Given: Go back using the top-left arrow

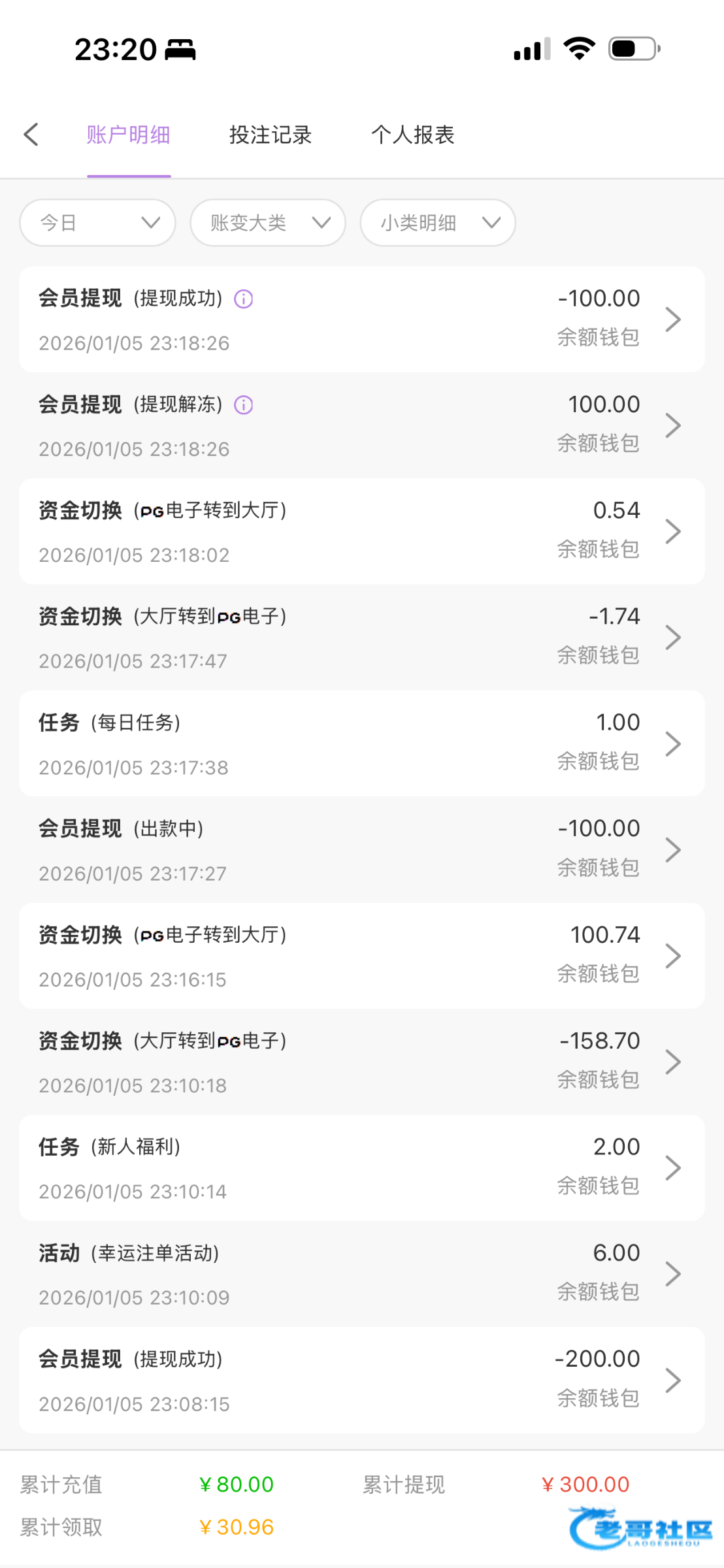Looking at the screenshot, I should 31,135.
